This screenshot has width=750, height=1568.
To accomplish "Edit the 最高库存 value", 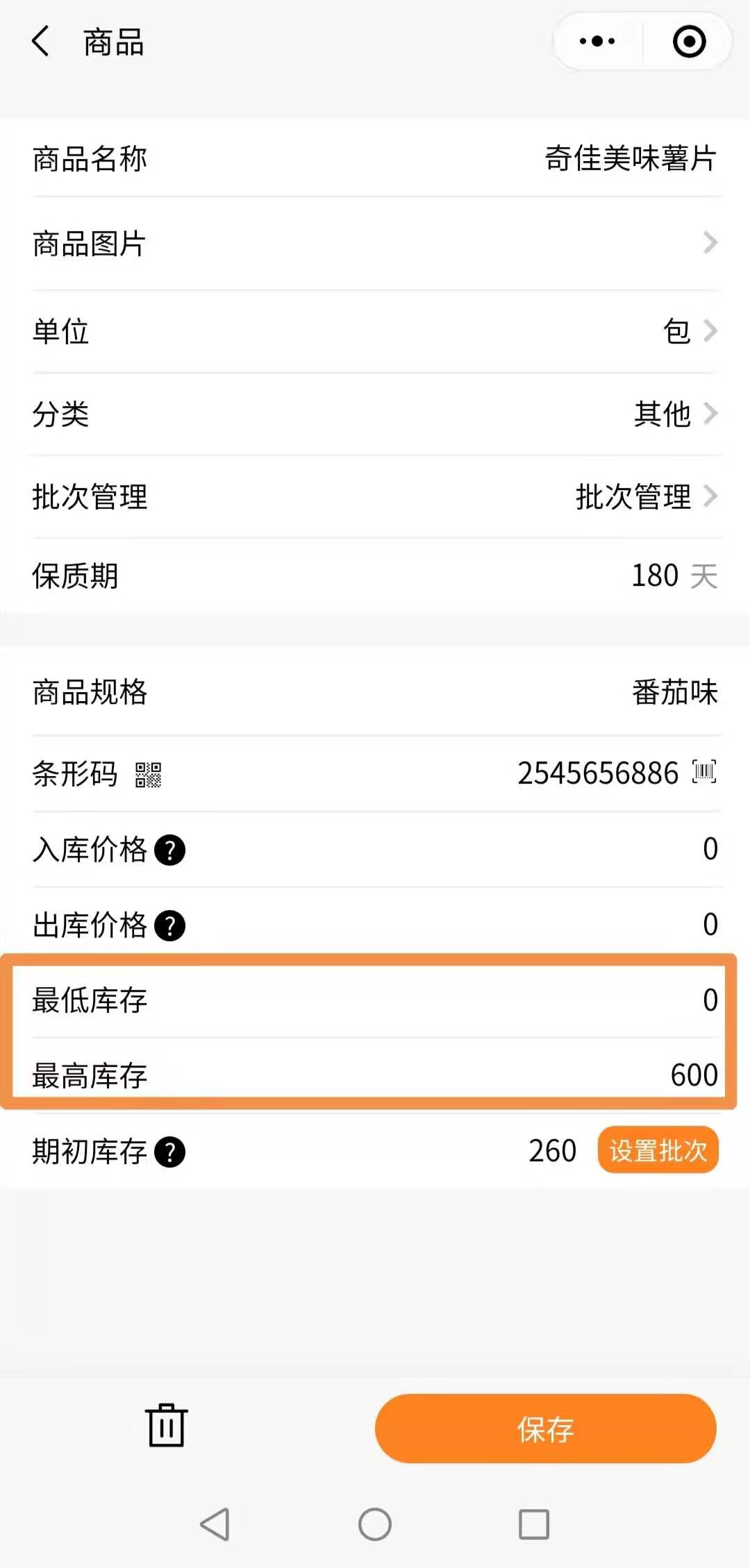I will pyautogui.click(x=693, y=1075).
